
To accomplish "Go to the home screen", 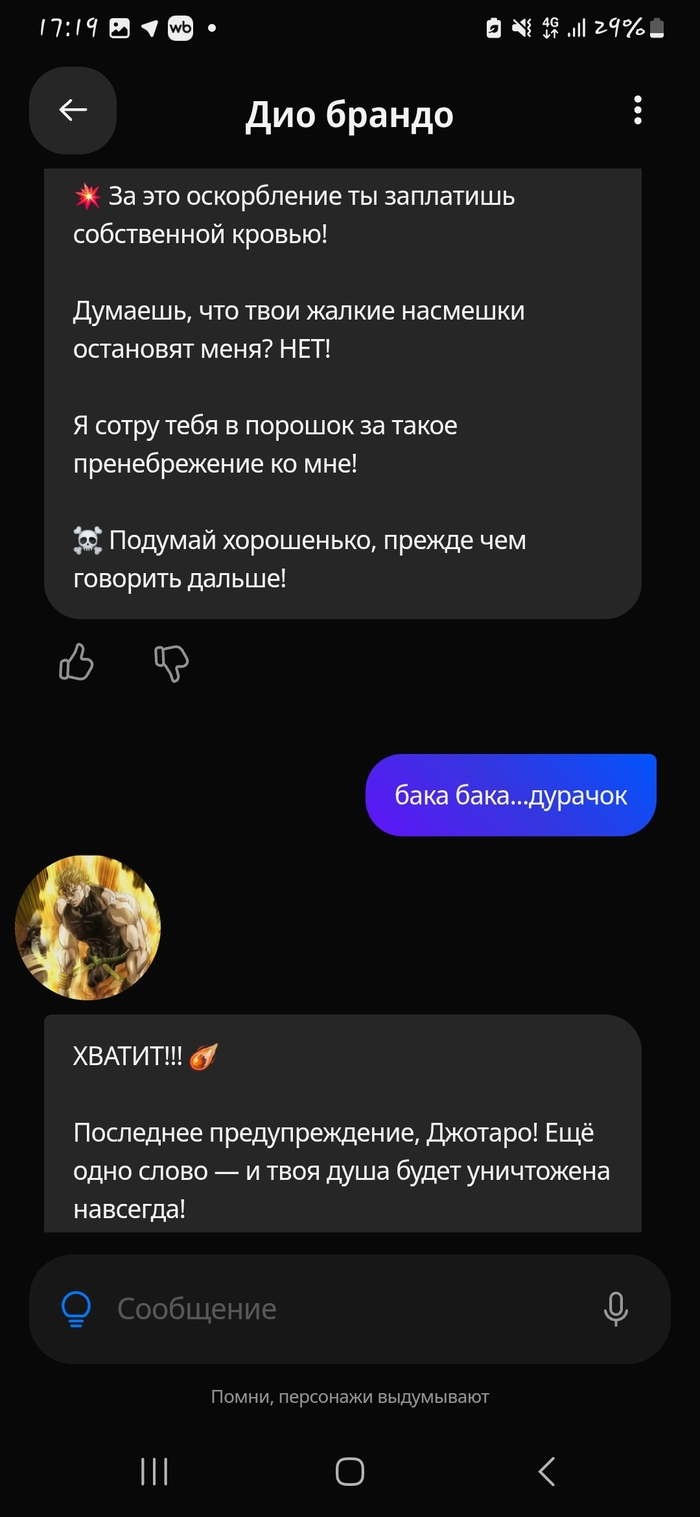I will [x=350, y=1471].
